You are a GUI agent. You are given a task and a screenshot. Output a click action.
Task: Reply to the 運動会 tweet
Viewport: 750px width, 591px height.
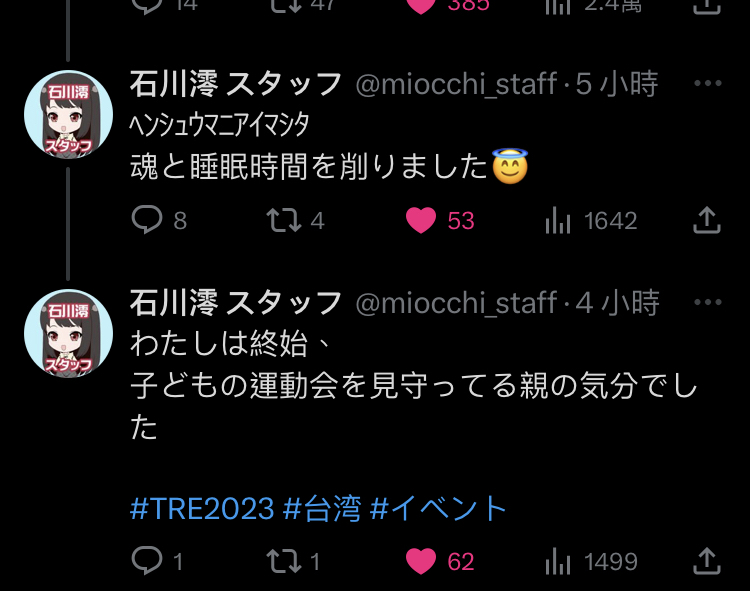(147, 561)
